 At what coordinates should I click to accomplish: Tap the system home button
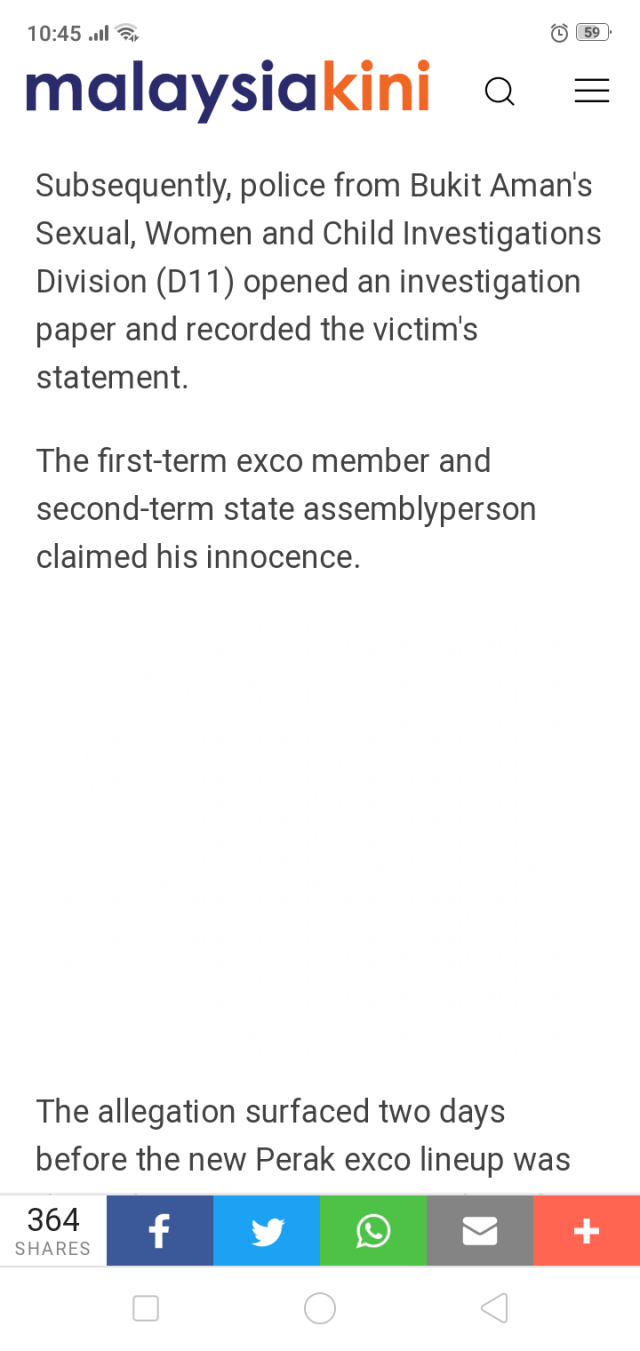coord(320,1308)
